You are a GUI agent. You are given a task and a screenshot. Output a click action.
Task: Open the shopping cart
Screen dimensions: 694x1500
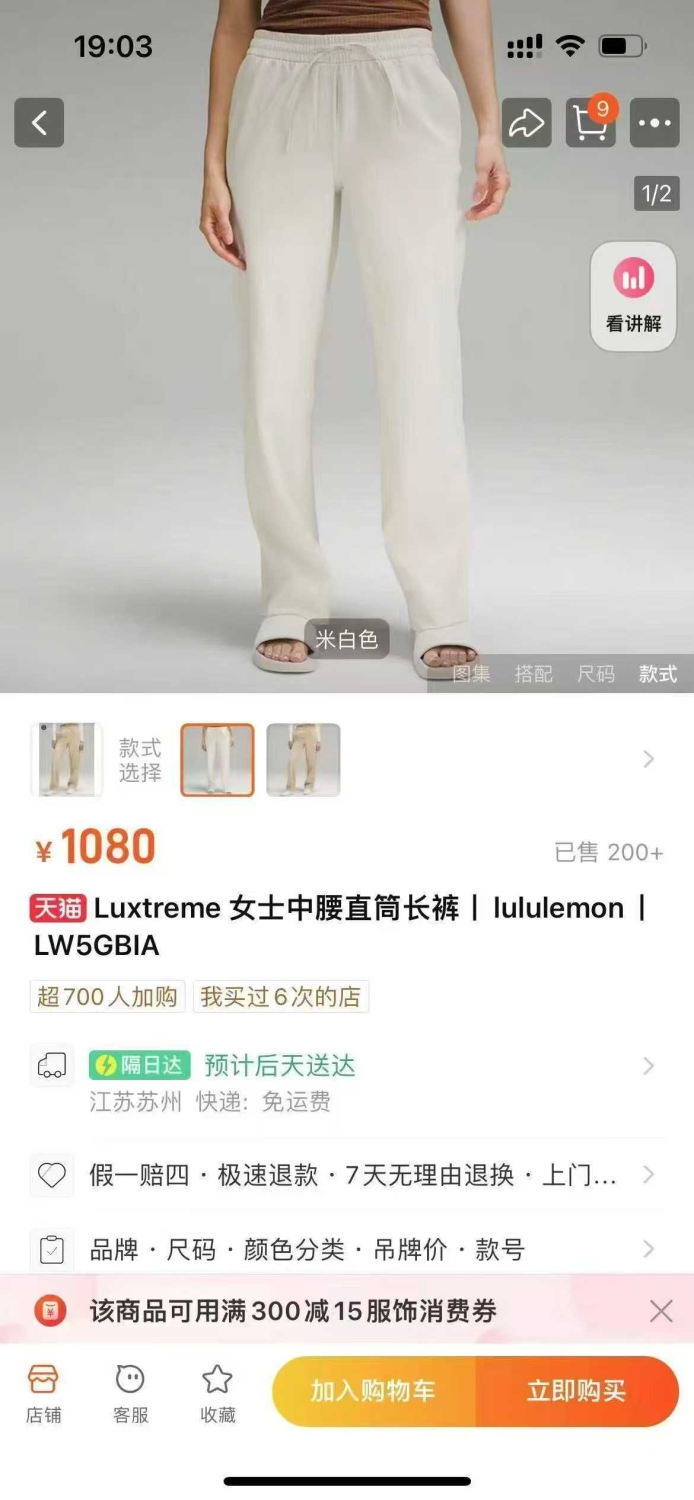tap(590, 122)
